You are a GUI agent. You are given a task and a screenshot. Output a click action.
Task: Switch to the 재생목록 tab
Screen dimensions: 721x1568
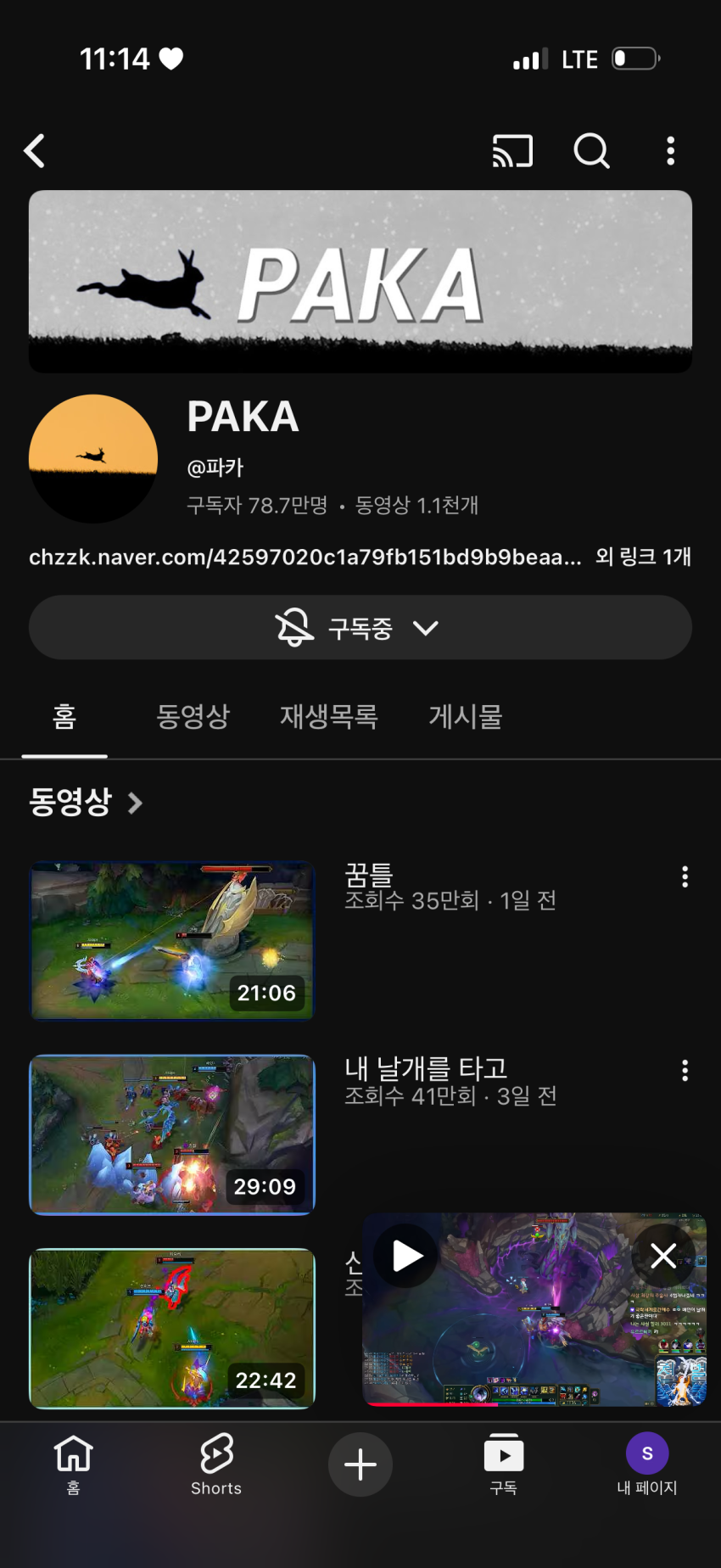coord(328,717)
